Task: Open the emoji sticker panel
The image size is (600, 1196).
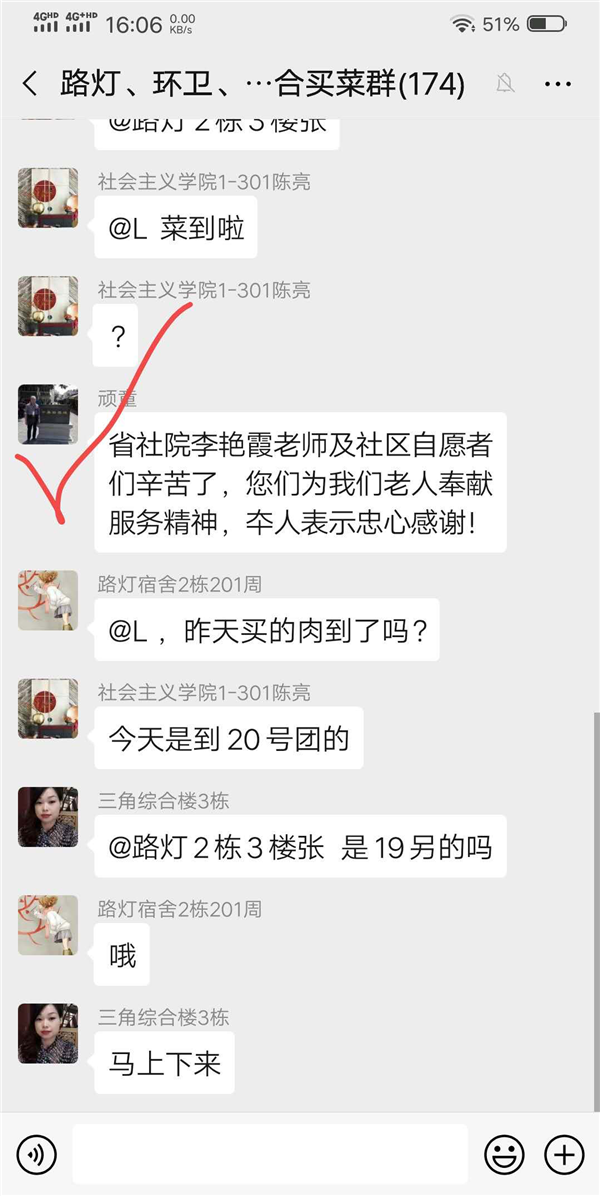Action: click(x=504, y=1155)
